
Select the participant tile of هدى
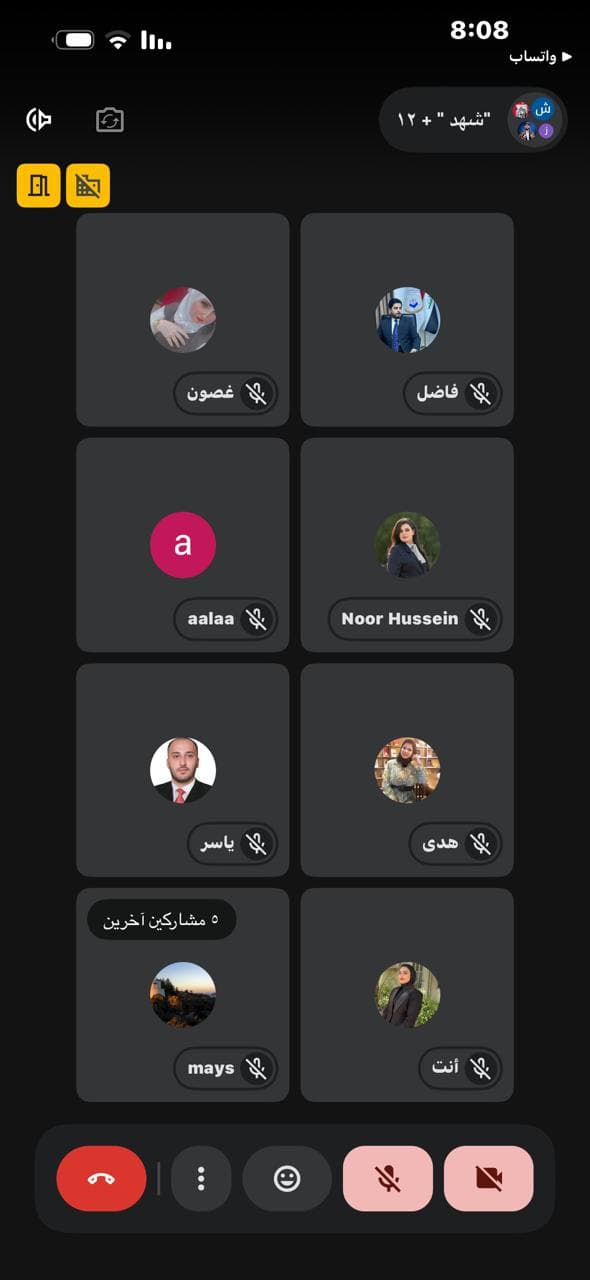coord(407,770)
